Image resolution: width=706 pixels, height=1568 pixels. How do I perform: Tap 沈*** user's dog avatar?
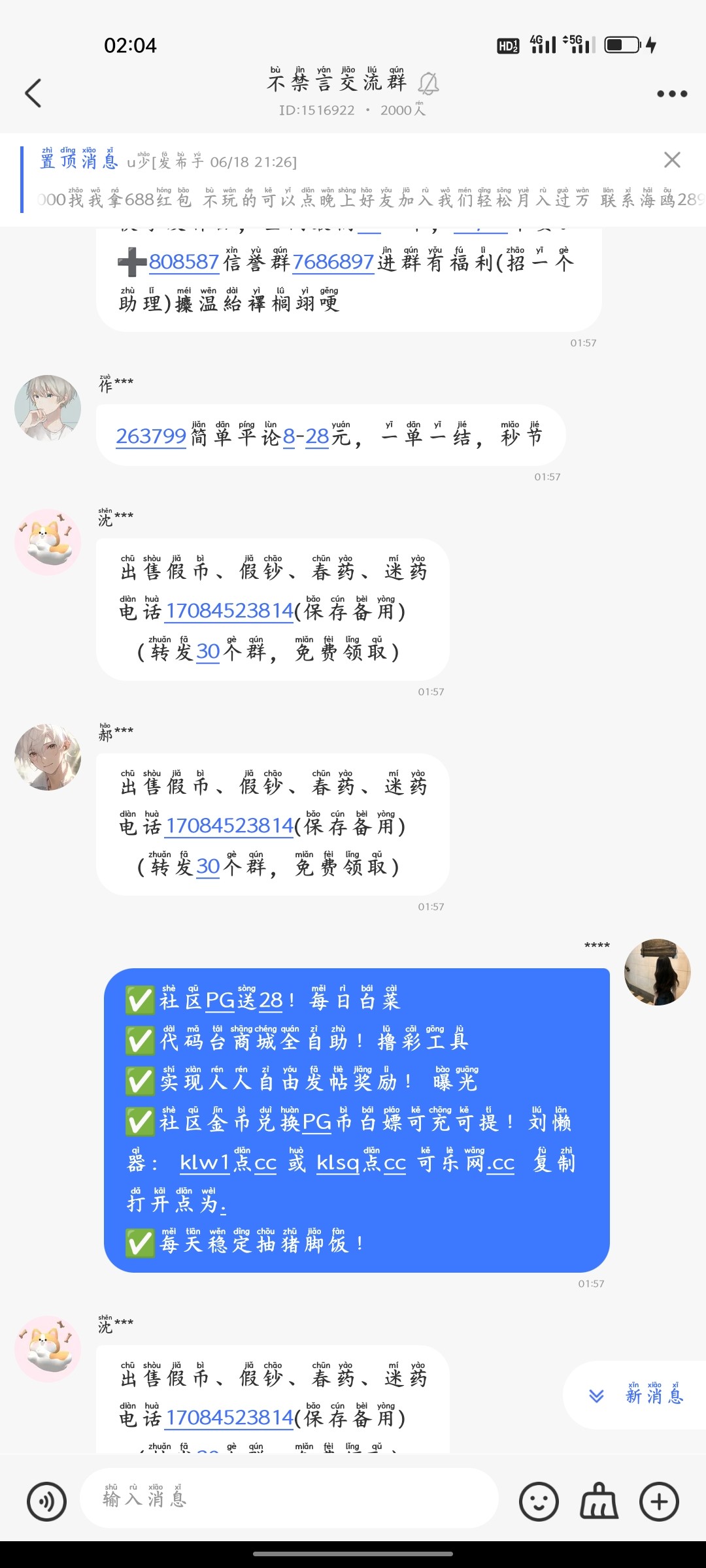tap(47, 542)
